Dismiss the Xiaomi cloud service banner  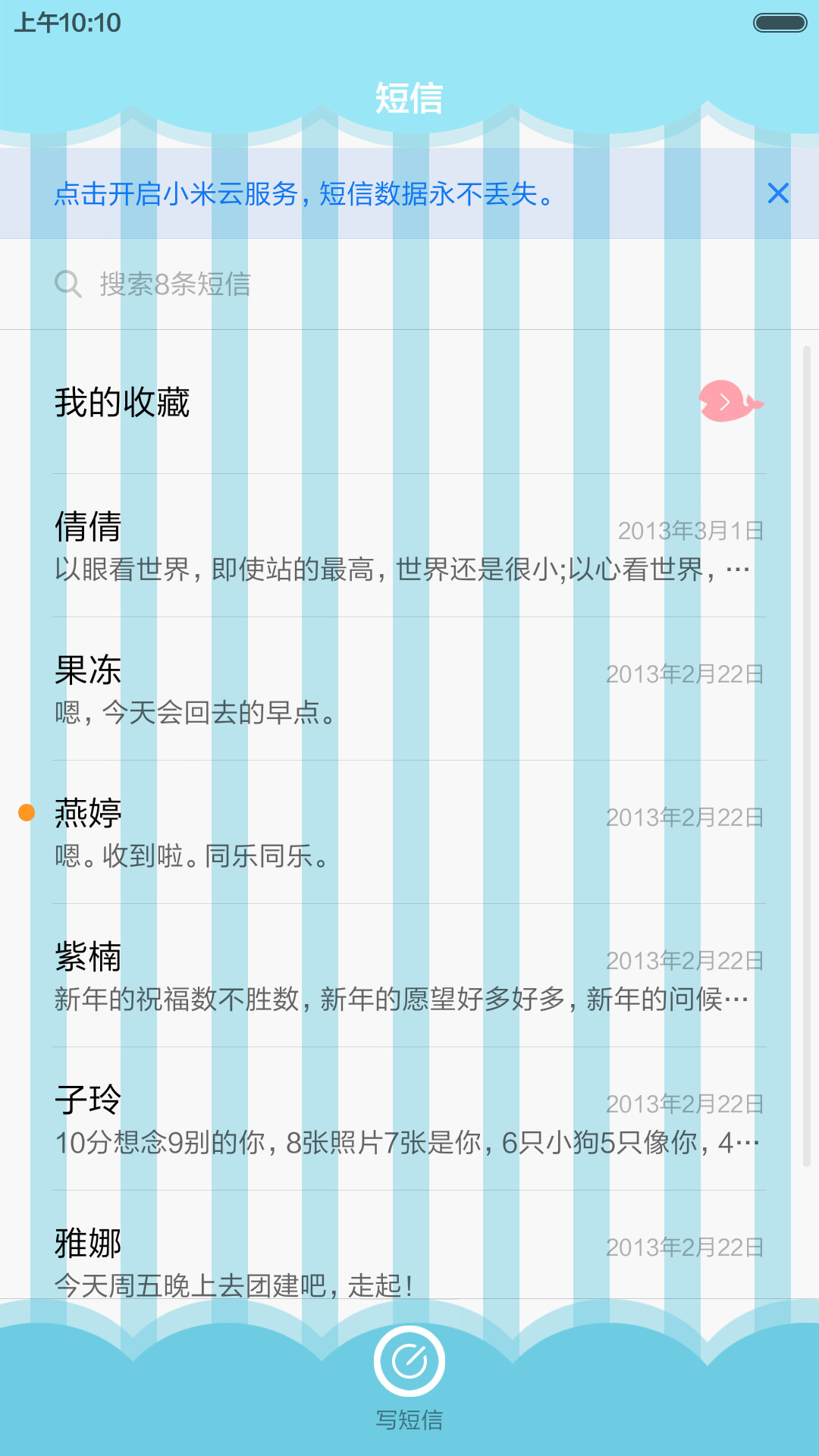(x=778, y=193)
